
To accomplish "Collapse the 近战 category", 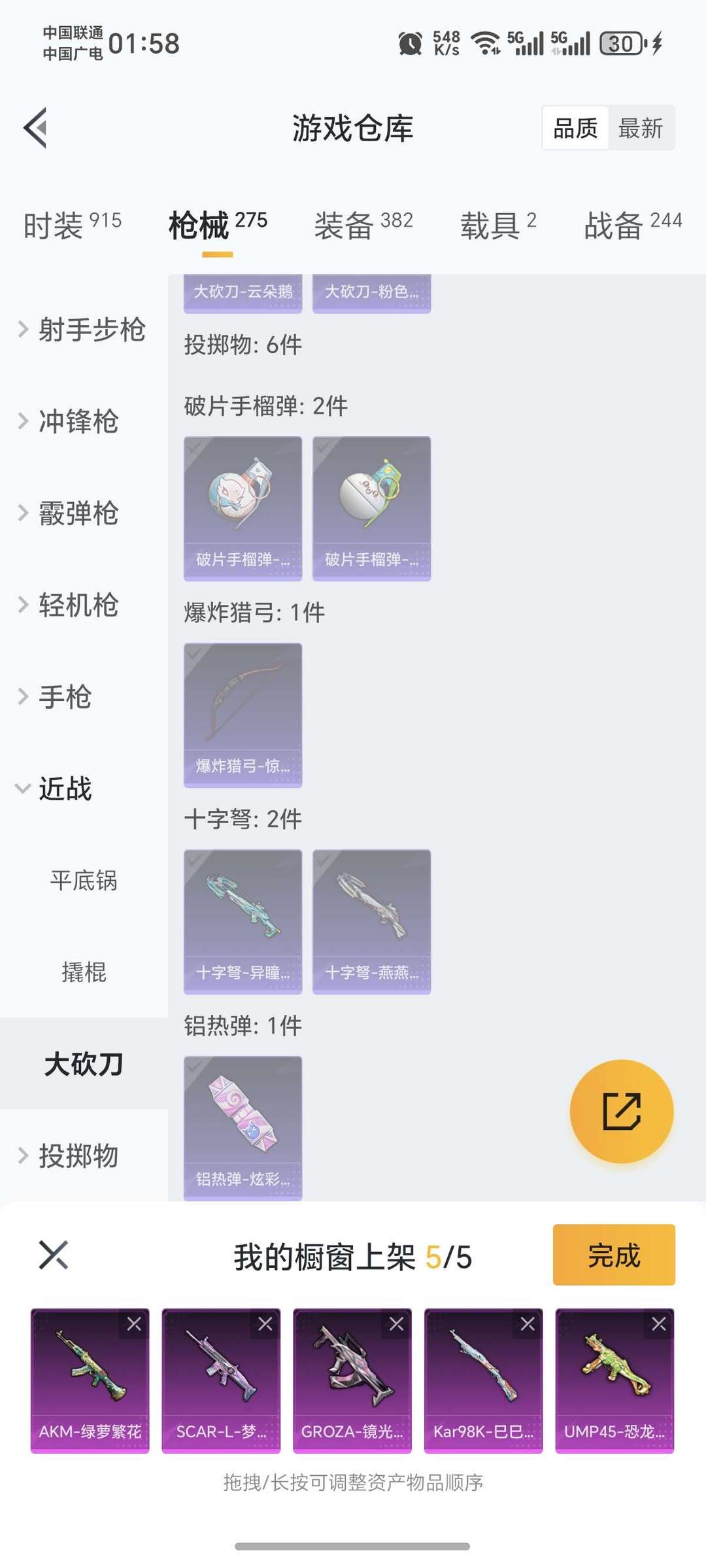I will coord(56,789).
